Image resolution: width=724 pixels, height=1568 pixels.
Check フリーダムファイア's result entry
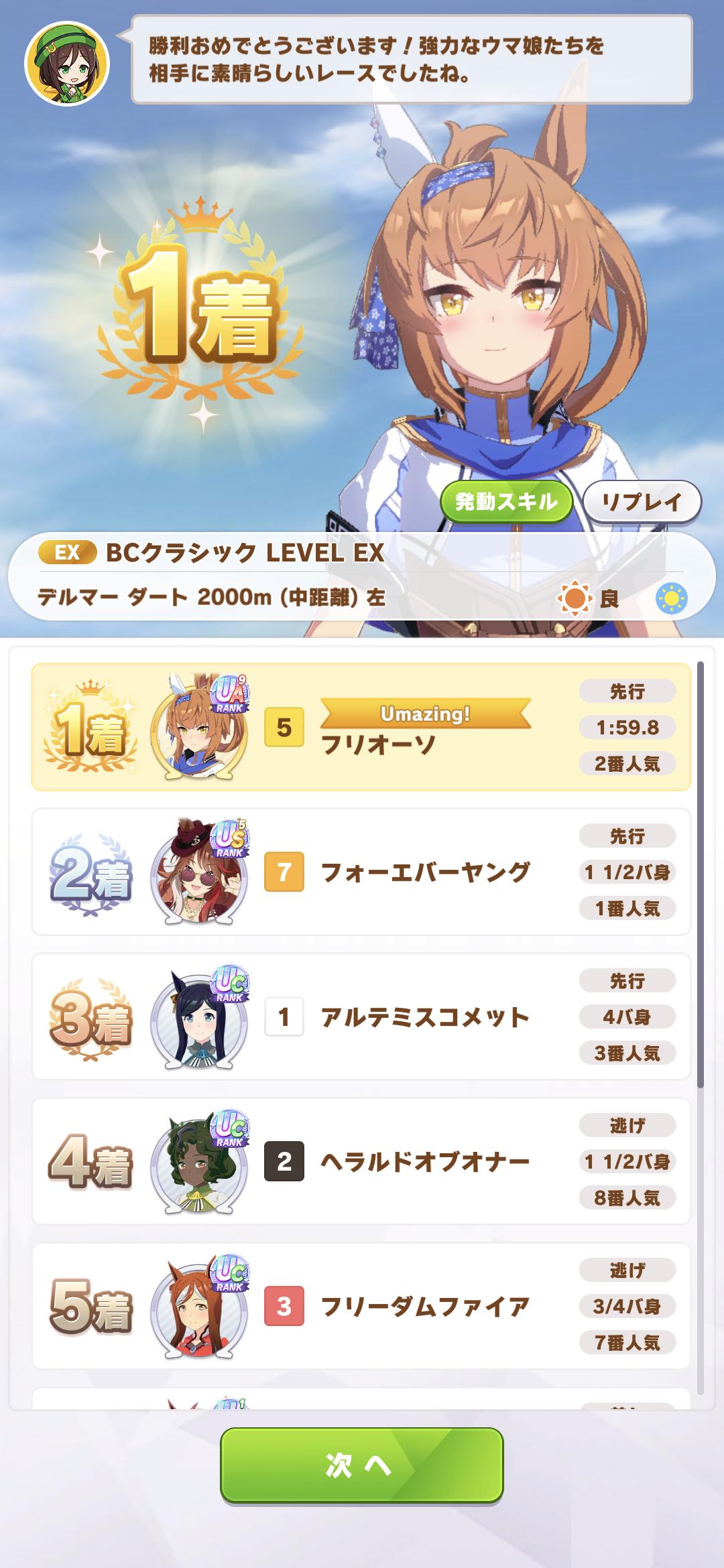(x=361, y=1306)
